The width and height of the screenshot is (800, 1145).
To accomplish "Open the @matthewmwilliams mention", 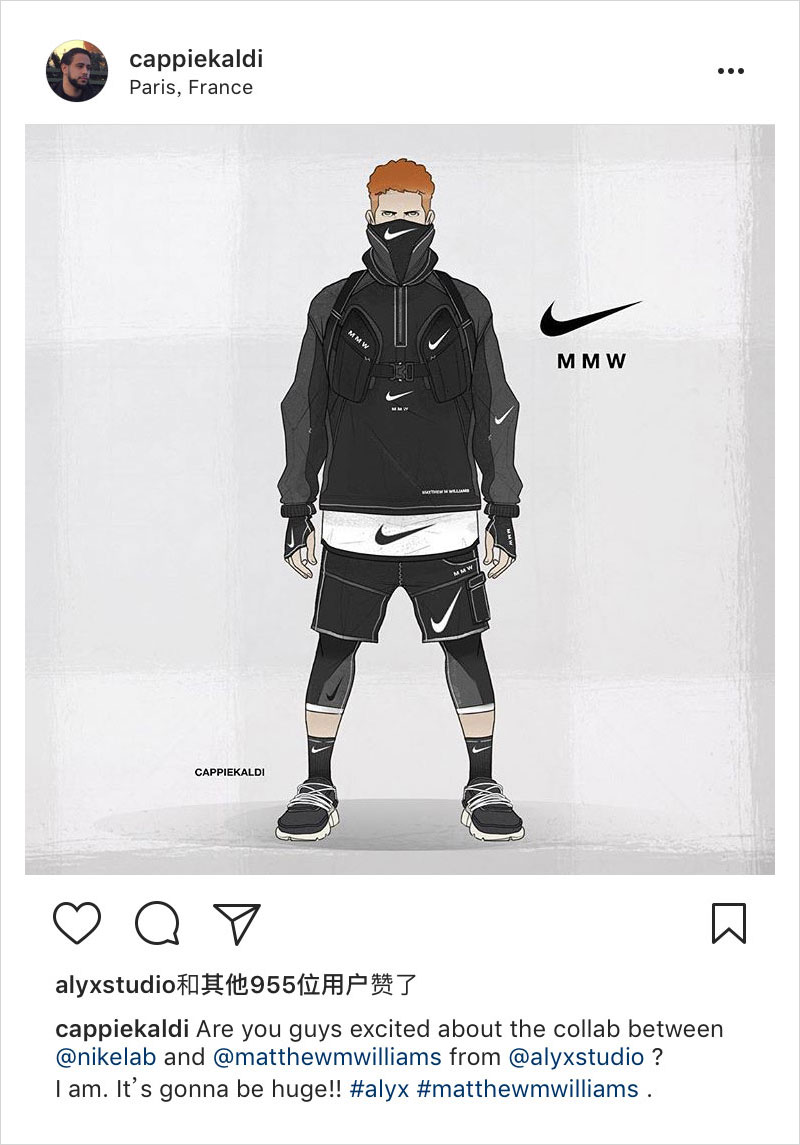I will (326, 1057).
